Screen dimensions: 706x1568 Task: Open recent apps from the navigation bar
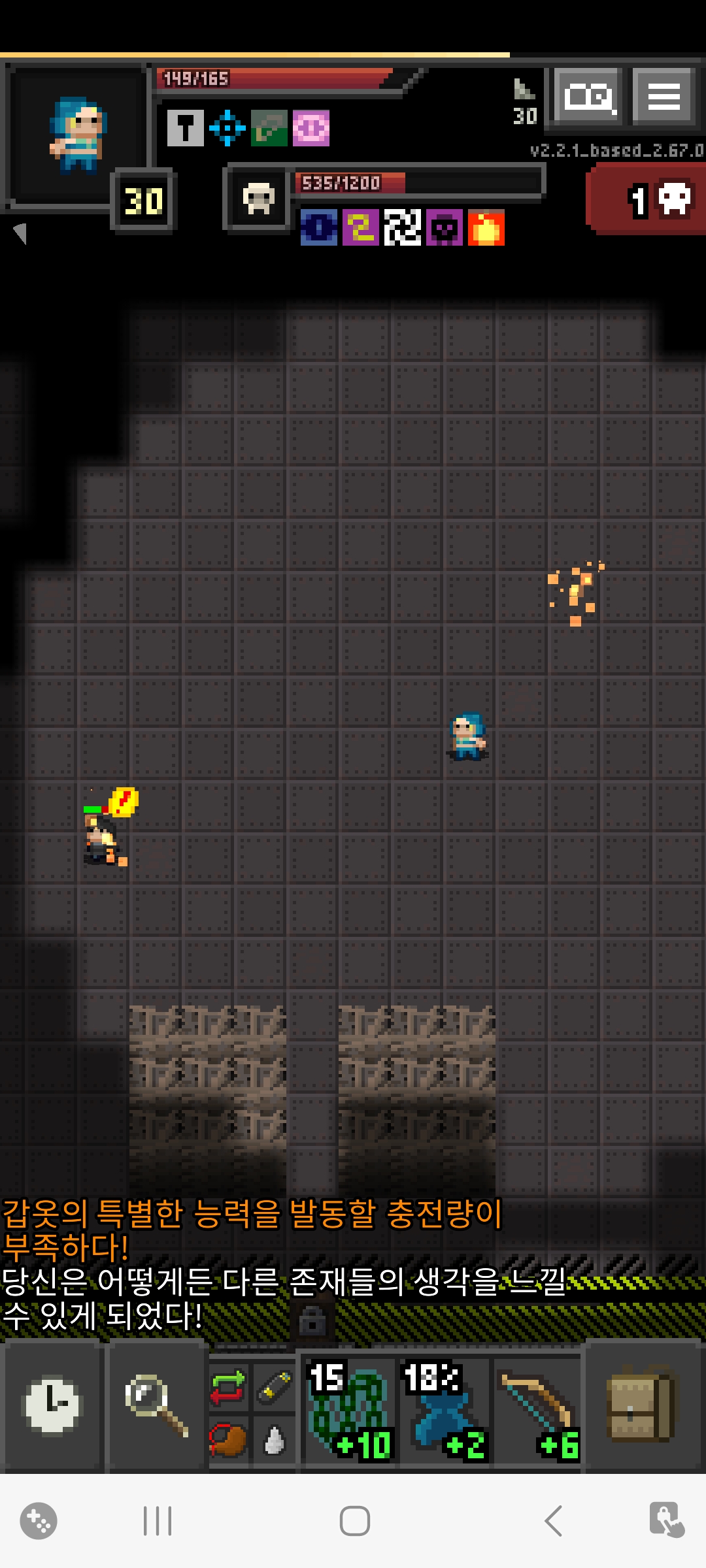(x=157, y=1520)
